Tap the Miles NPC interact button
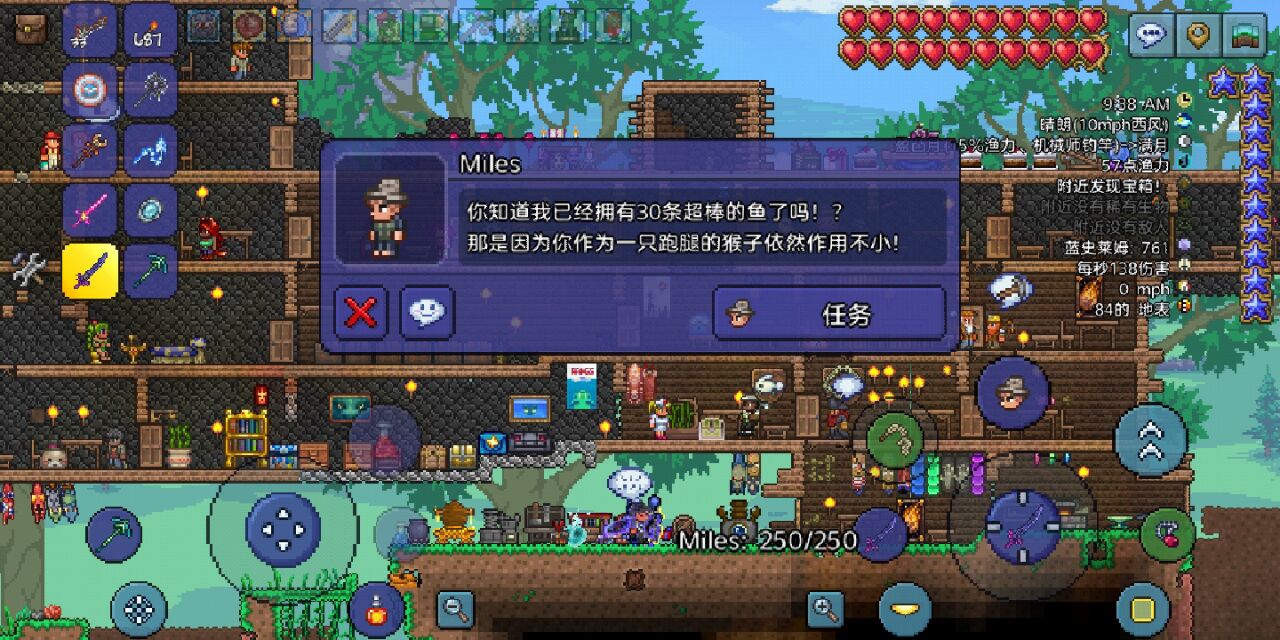 click(x=1013, y=393)
